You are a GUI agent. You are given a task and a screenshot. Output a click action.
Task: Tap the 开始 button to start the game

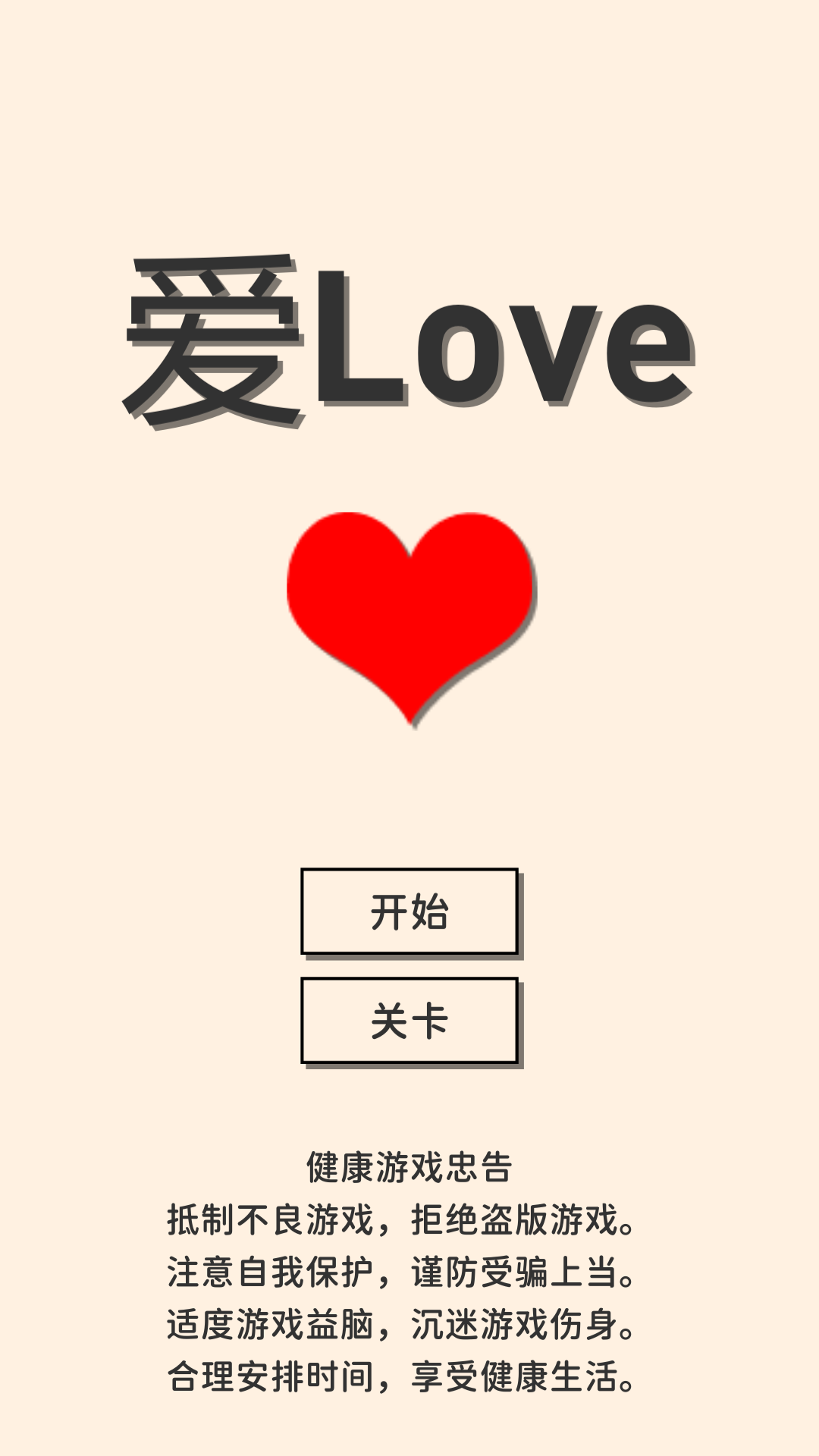(409, 912)
